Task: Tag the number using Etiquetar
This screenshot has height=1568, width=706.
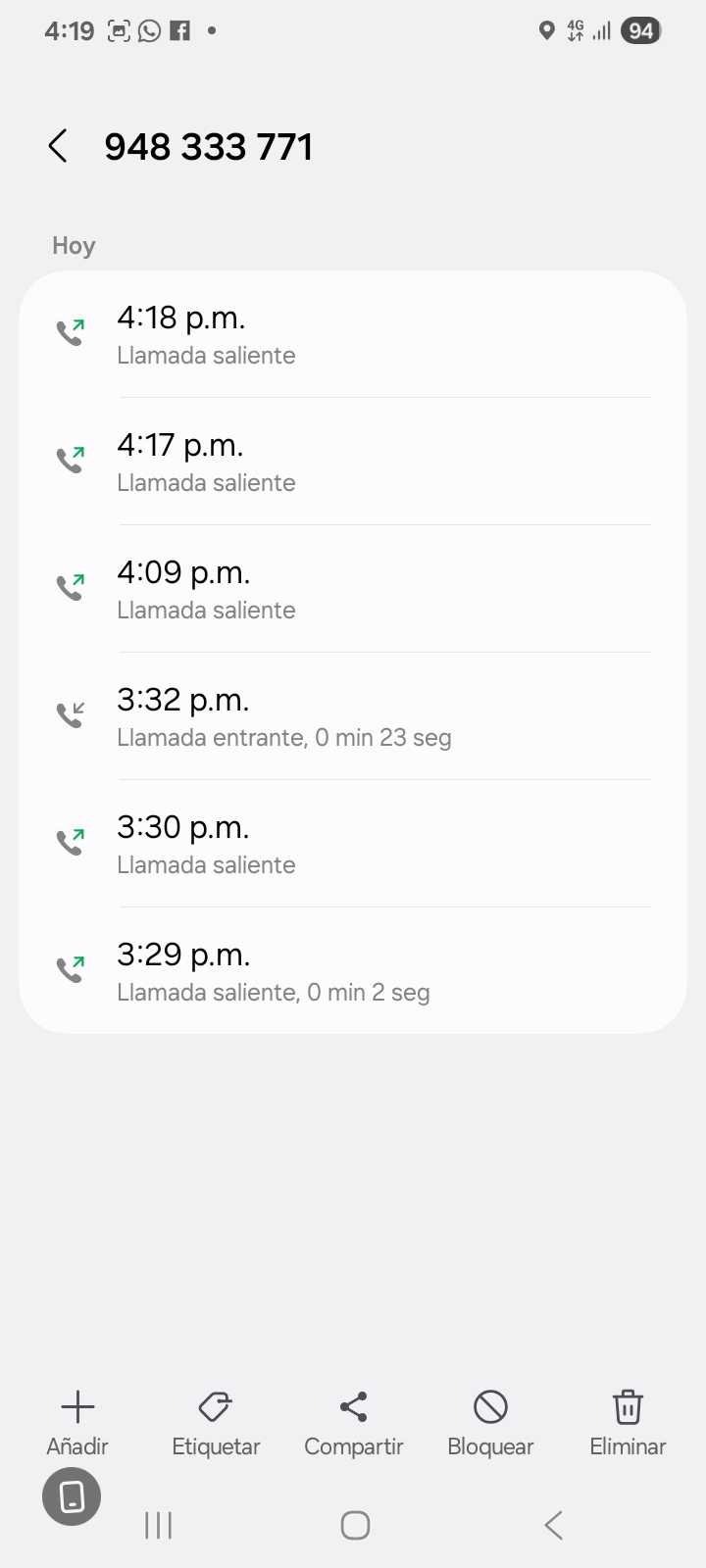Action: 216,1422
